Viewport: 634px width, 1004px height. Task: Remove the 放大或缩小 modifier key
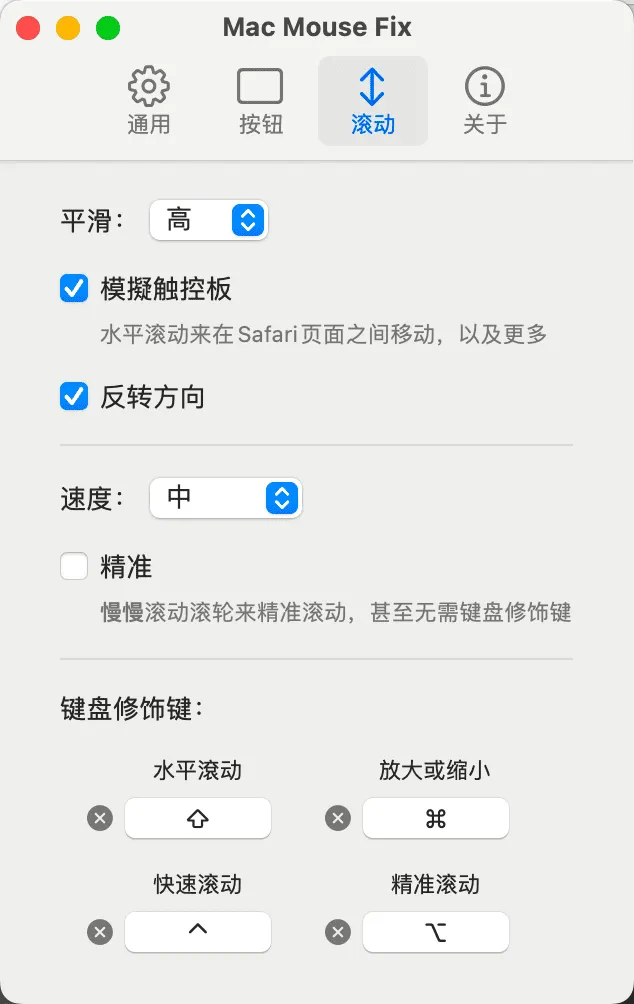point(338,819)
